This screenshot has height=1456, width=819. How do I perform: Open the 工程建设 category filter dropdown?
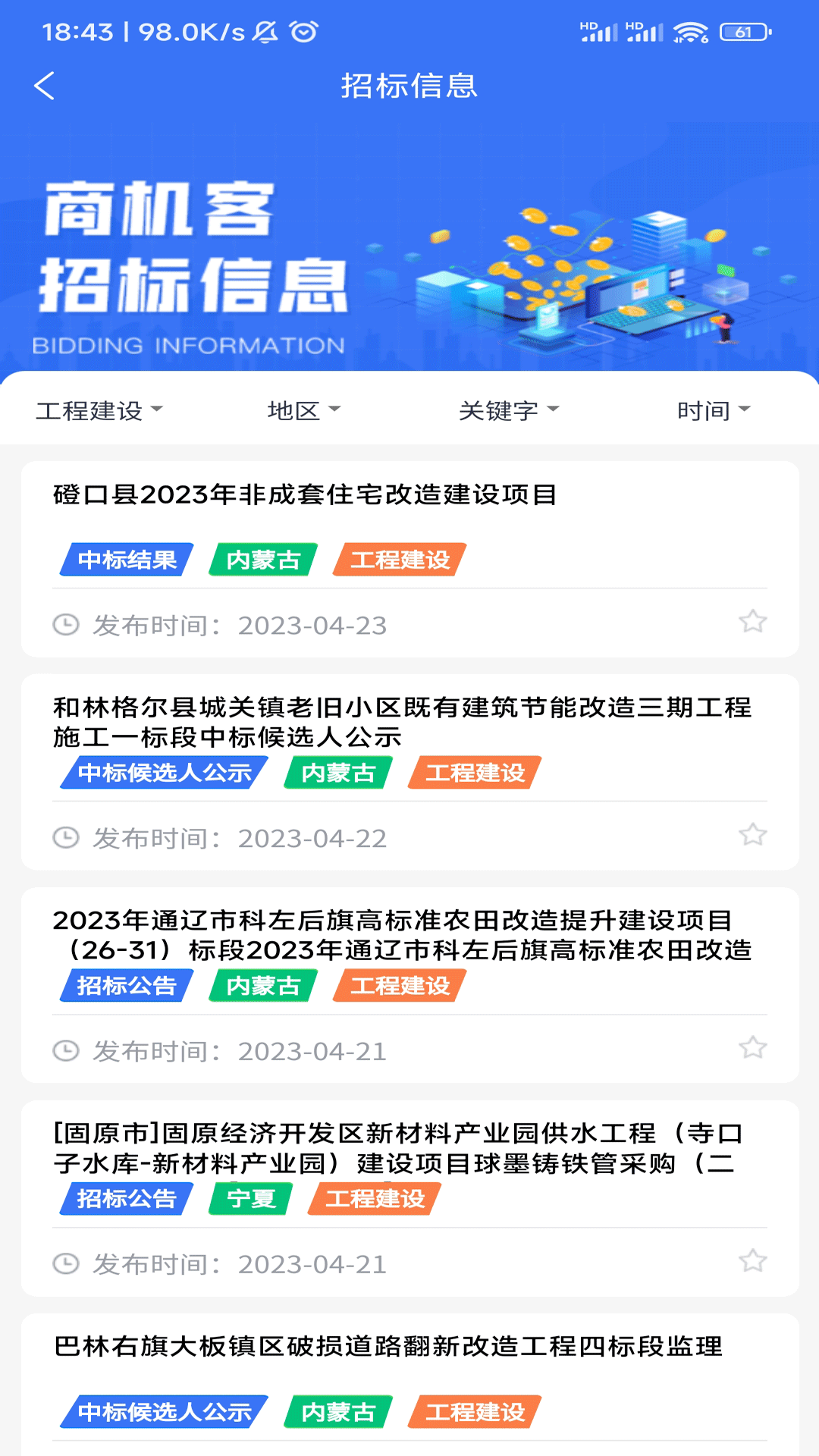(x=99, y=409)
